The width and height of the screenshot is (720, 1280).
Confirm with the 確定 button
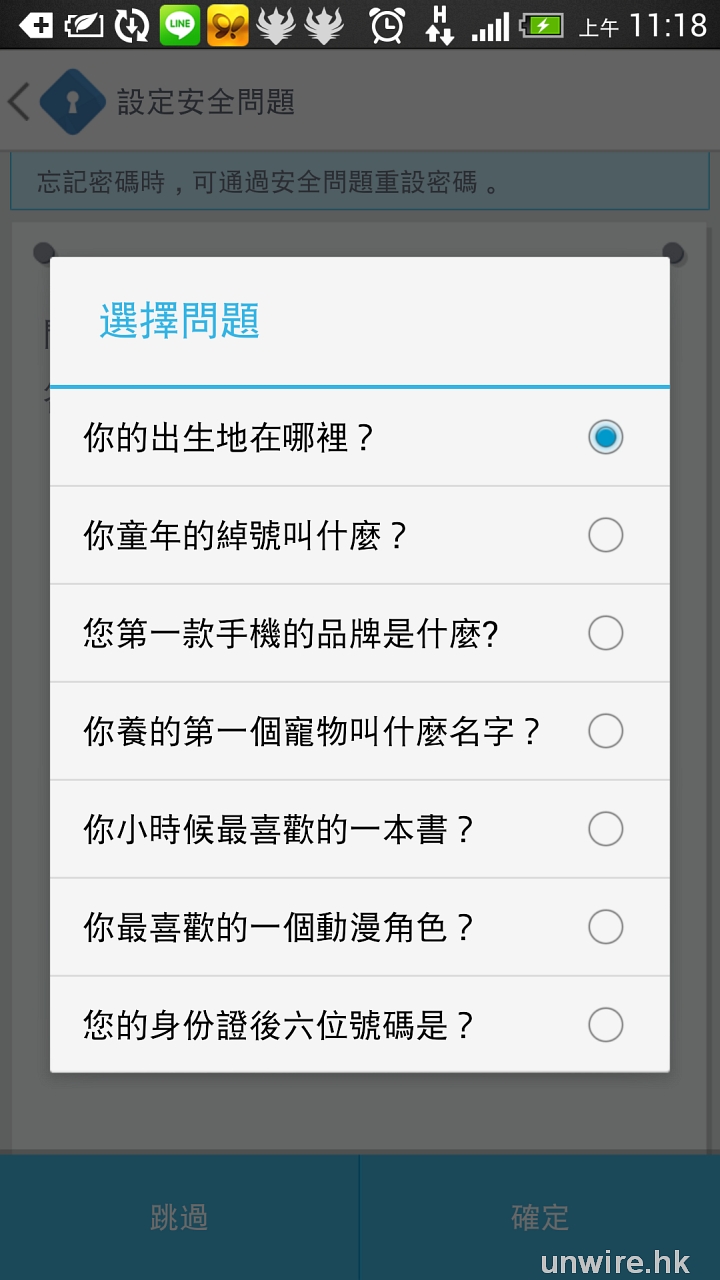540,1217
